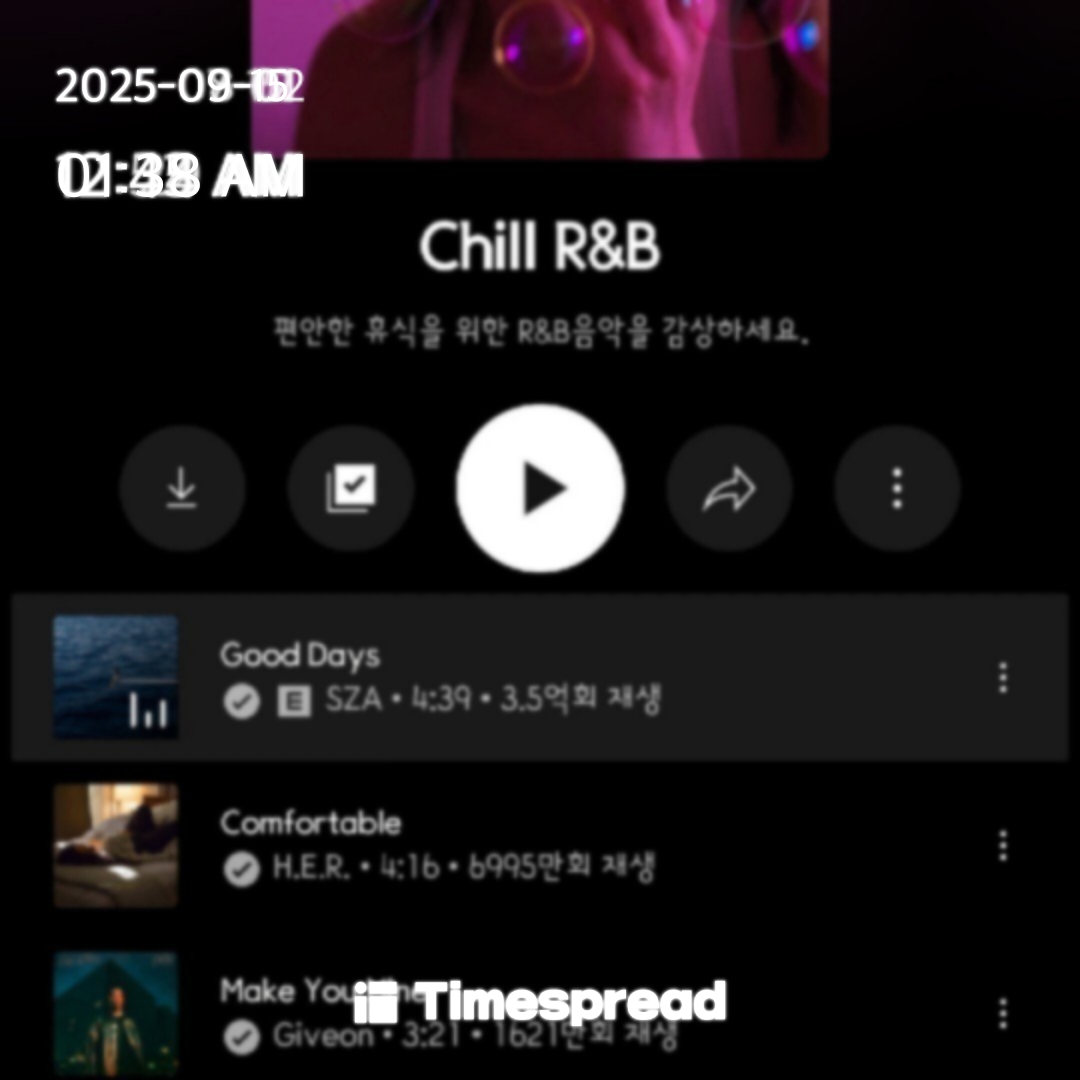
Task: Open more options for Comfortable
Action: (1003, 846)
